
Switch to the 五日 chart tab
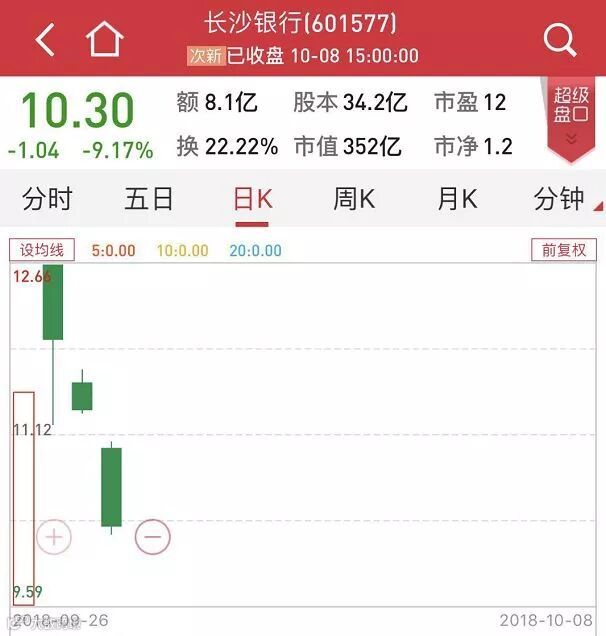[150, 199]
